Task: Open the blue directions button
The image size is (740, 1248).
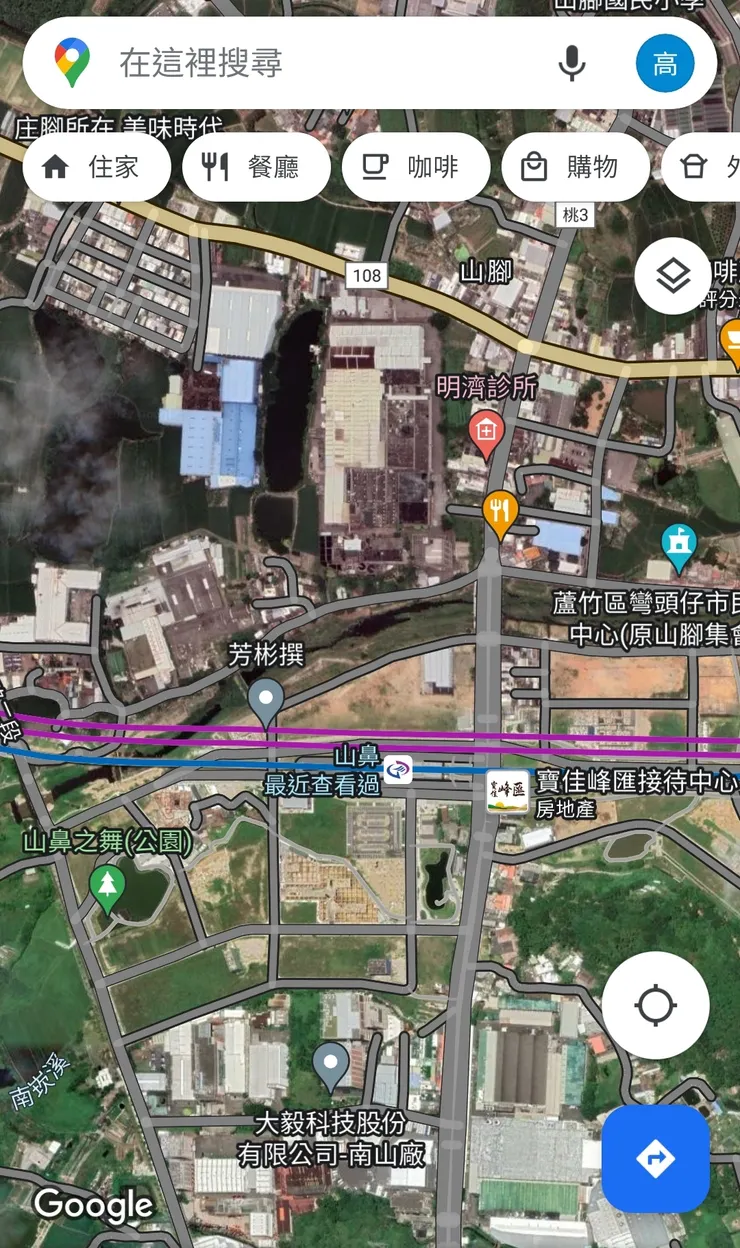Action: coord(656,1158)
